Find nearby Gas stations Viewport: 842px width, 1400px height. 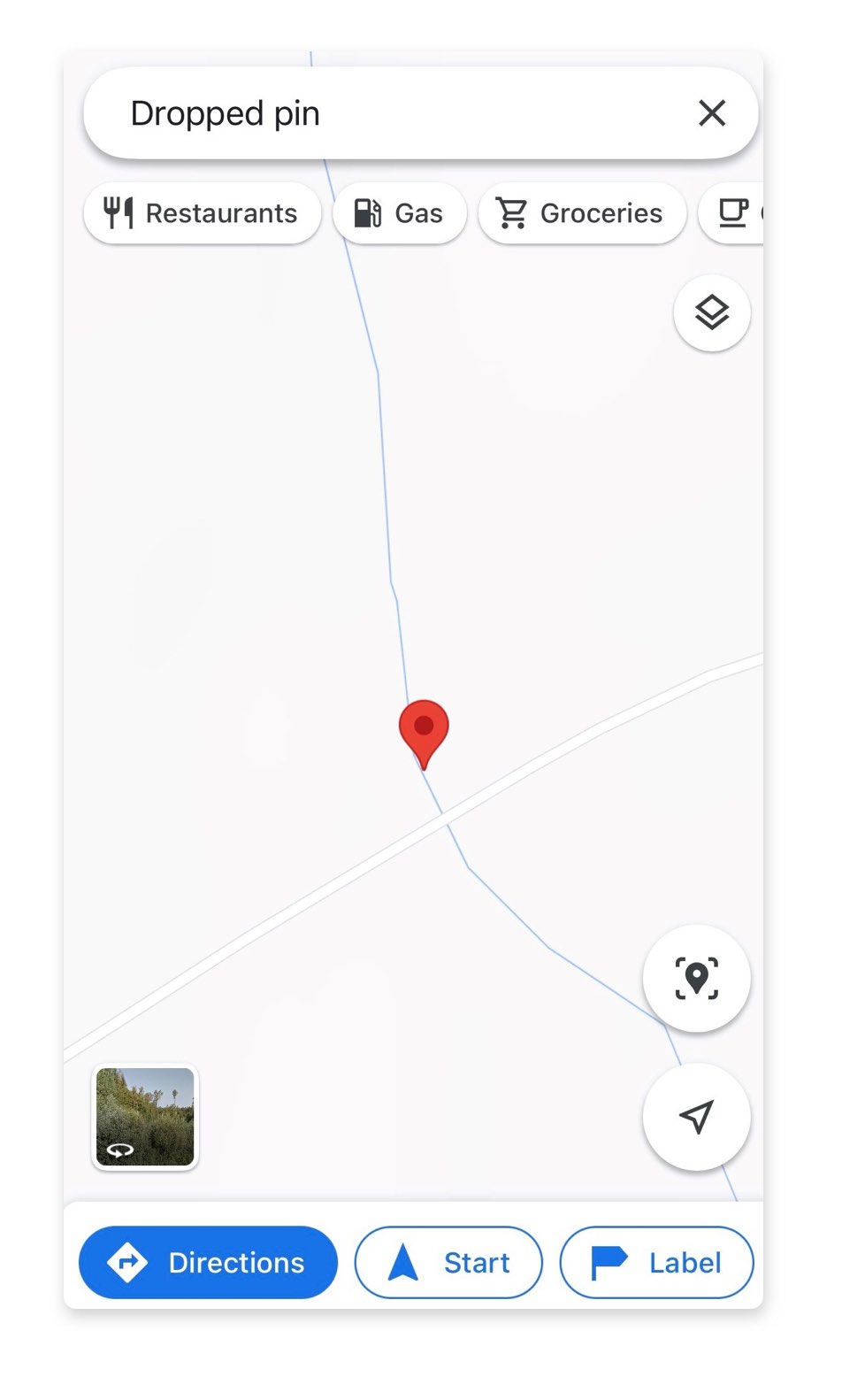click(400, 213)
